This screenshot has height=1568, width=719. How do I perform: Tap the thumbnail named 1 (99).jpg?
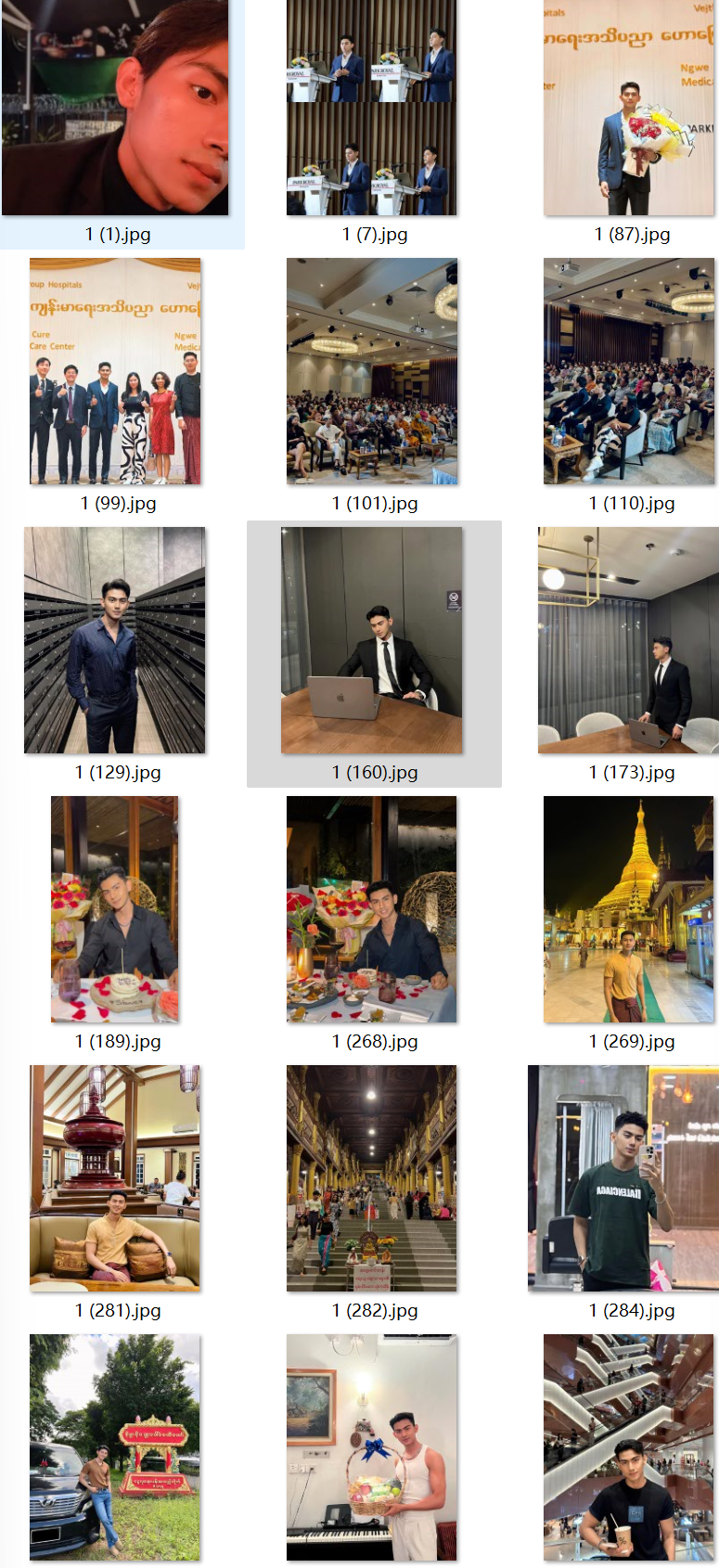coord(115,371)
